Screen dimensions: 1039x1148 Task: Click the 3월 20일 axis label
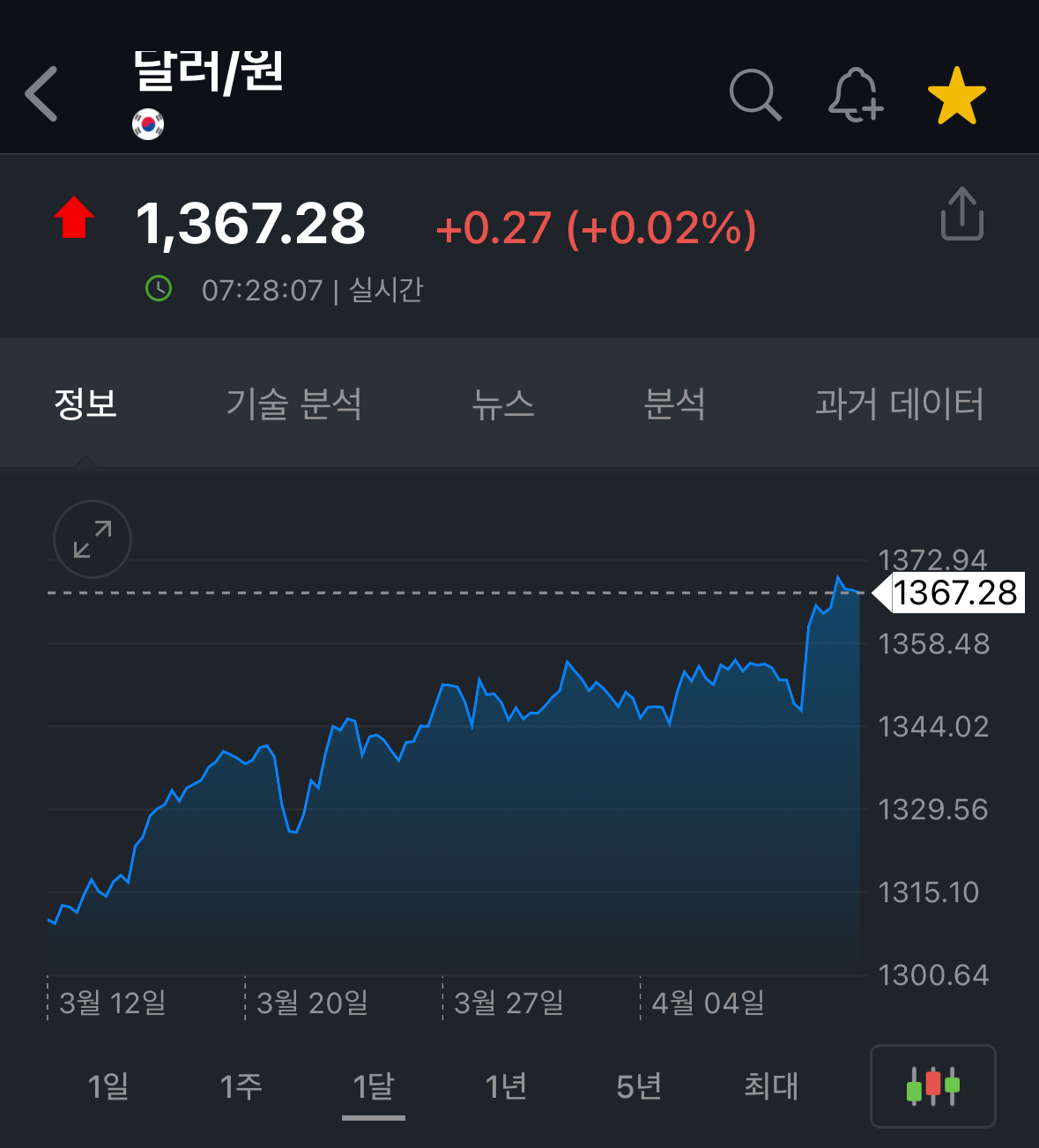(310, 1002)
